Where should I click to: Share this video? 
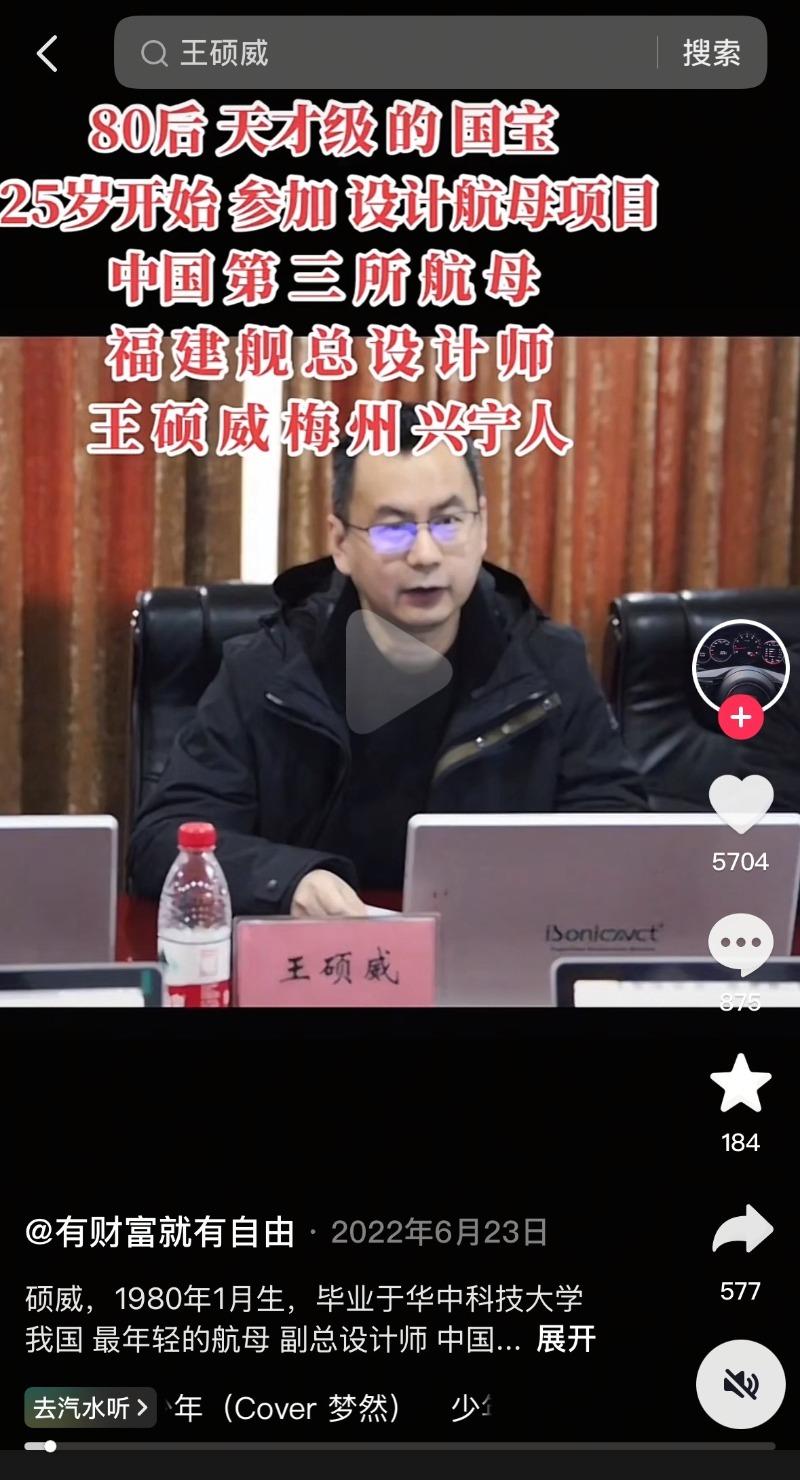[741, 1232]
